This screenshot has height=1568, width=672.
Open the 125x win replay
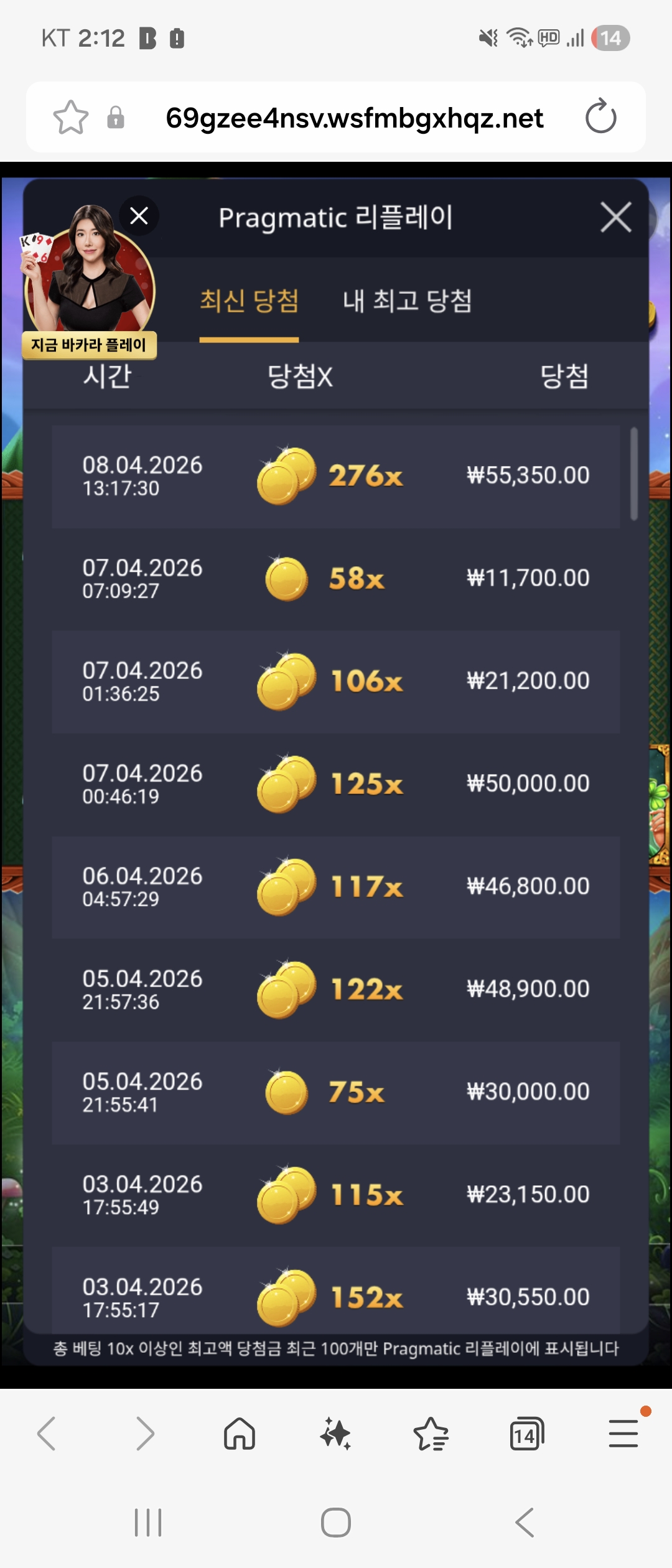click(335, 784)
